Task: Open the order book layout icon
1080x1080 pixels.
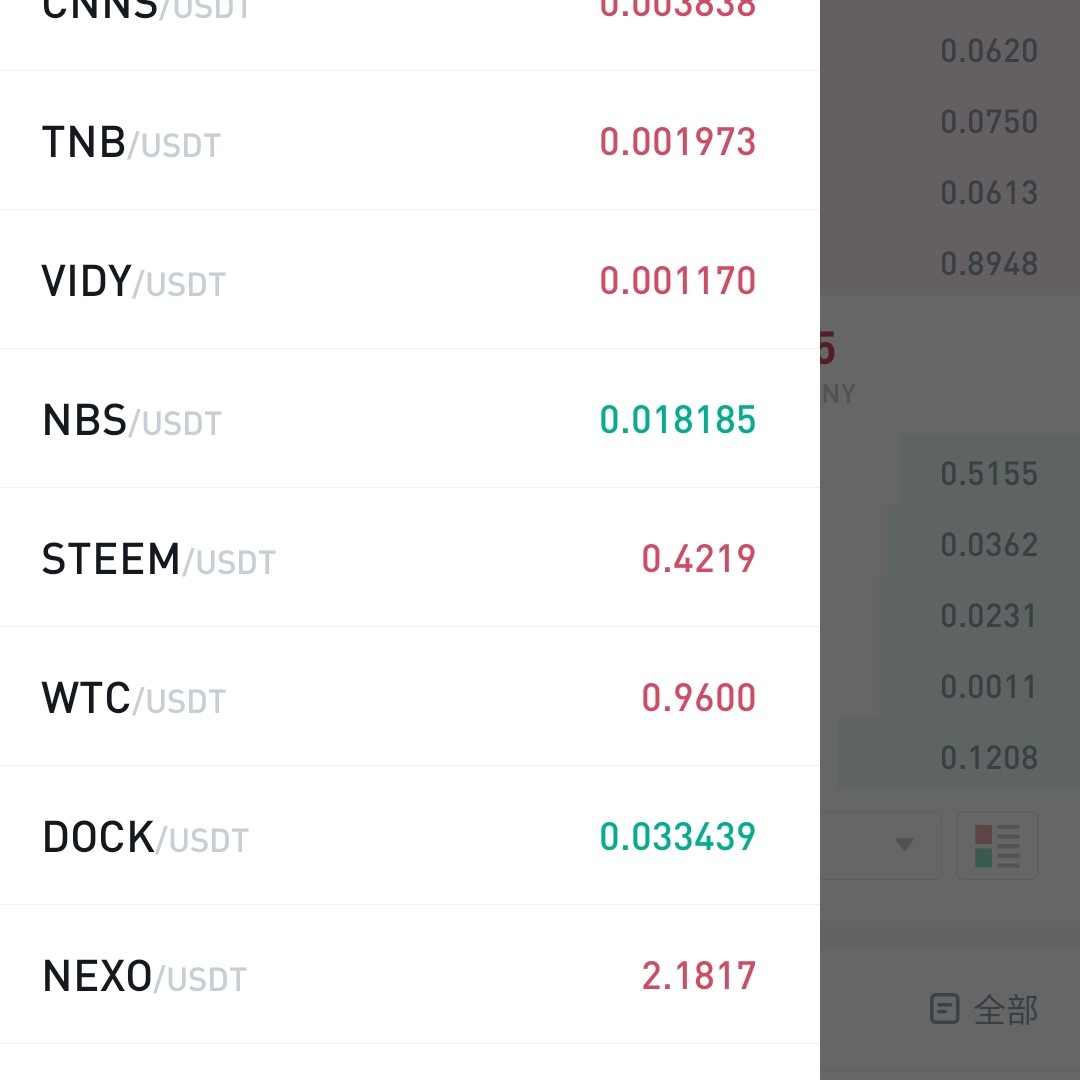Action: 997,846
